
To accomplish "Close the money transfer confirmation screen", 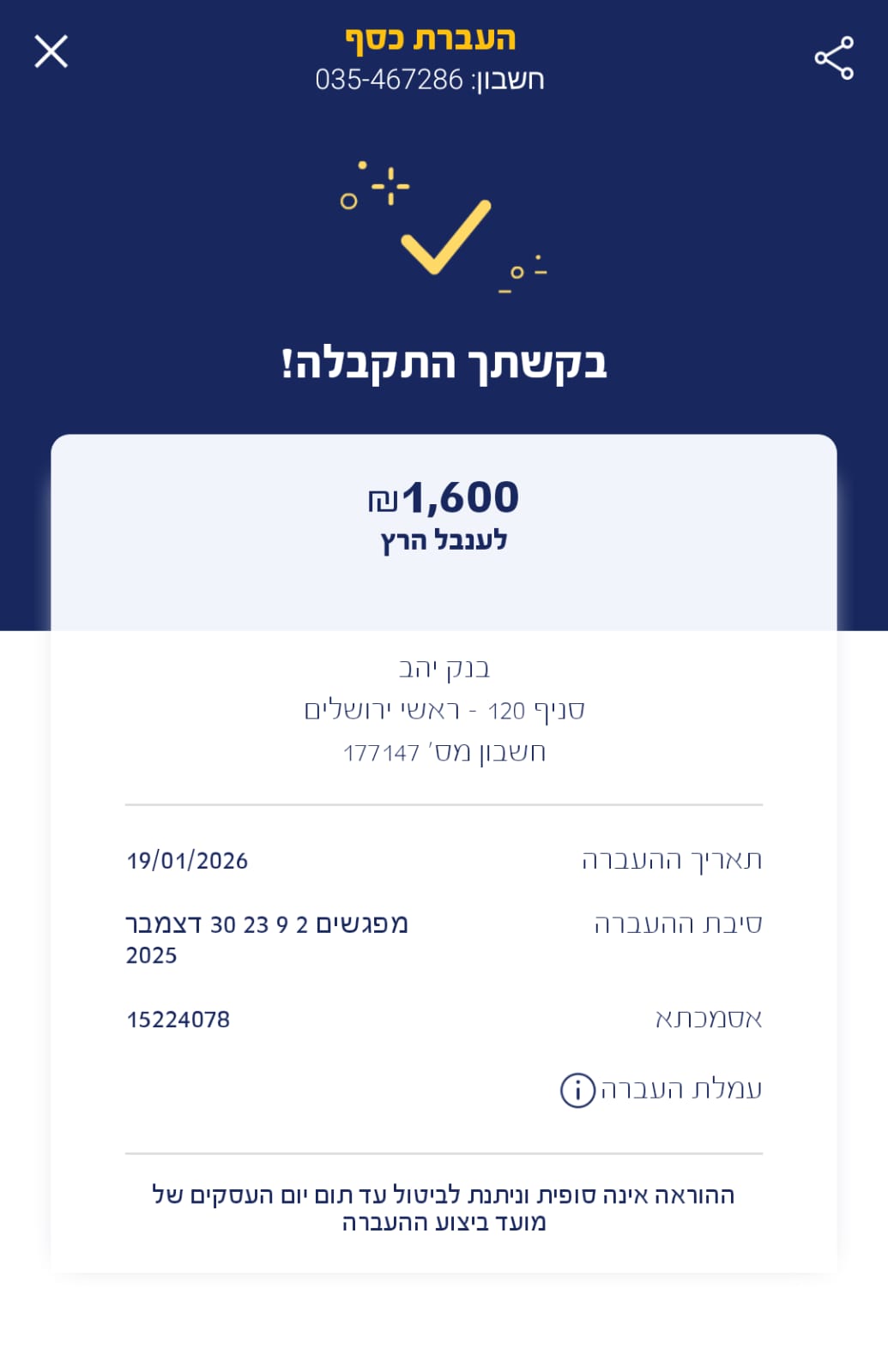I will [x=51, y=51].
